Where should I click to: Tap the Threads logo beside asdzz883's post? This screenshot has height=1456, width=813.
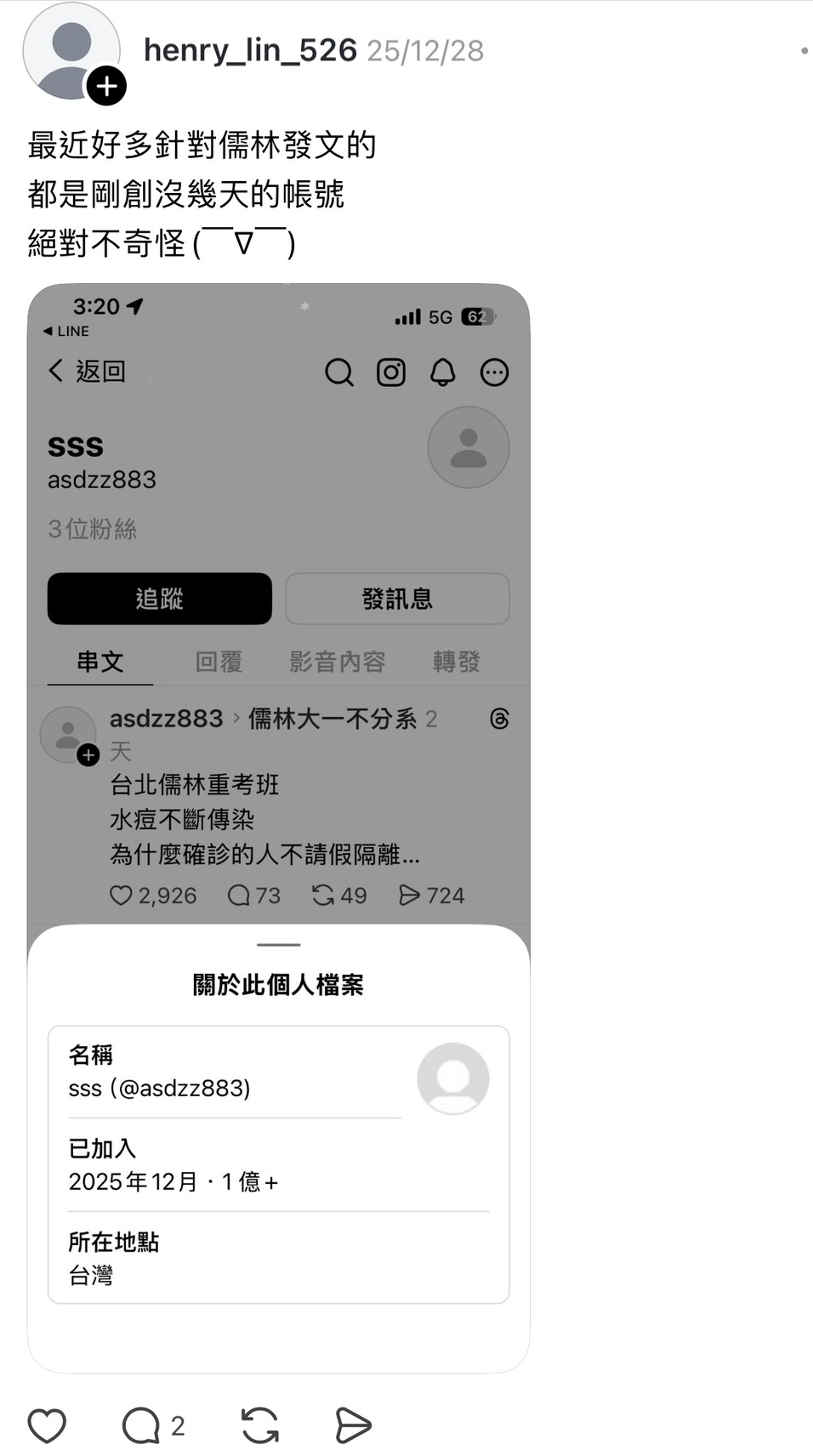[x=499, y=719]
